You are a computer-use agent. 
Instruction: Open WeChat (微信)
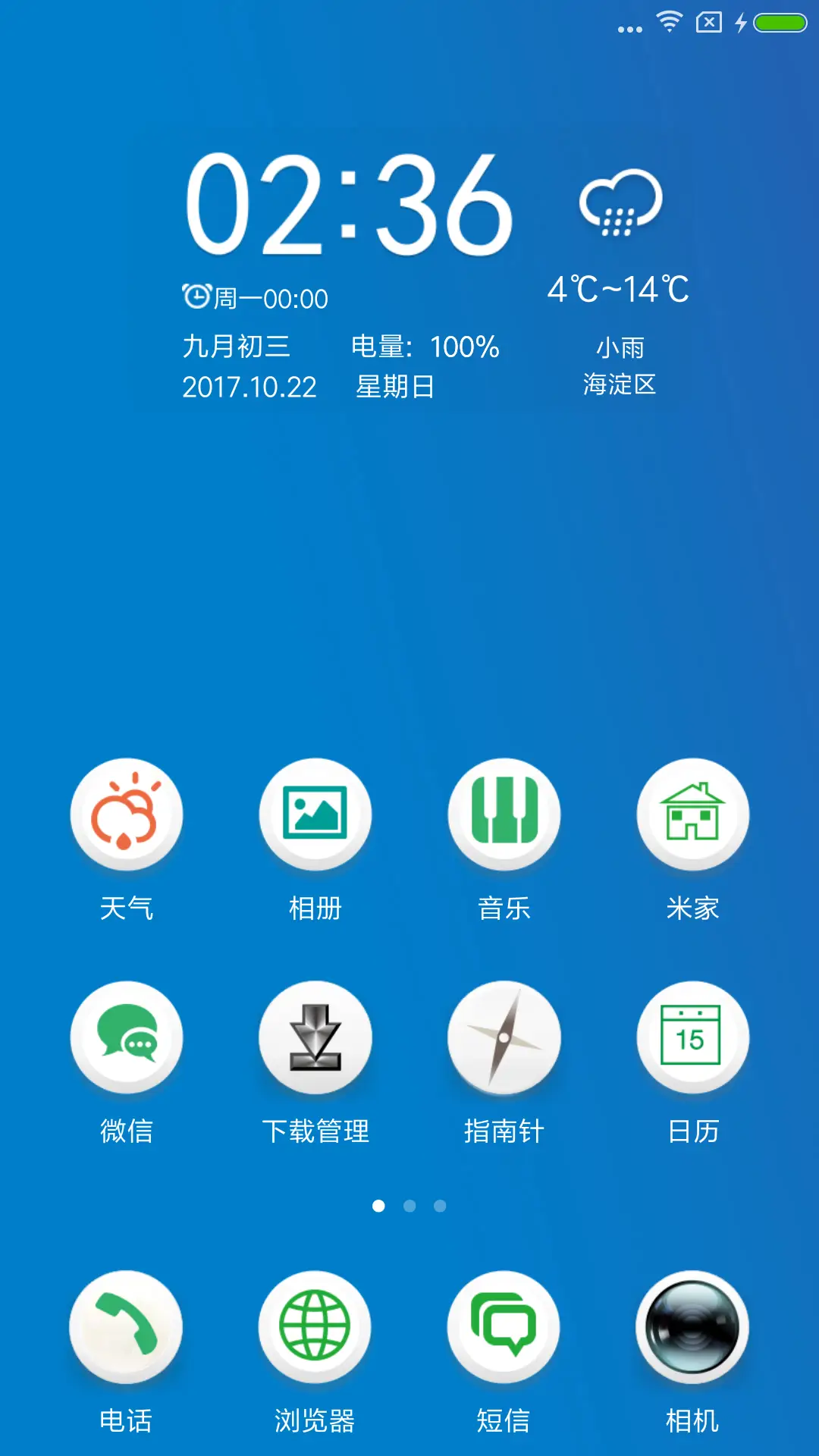pyautogui.click(x=126, y=1037)
